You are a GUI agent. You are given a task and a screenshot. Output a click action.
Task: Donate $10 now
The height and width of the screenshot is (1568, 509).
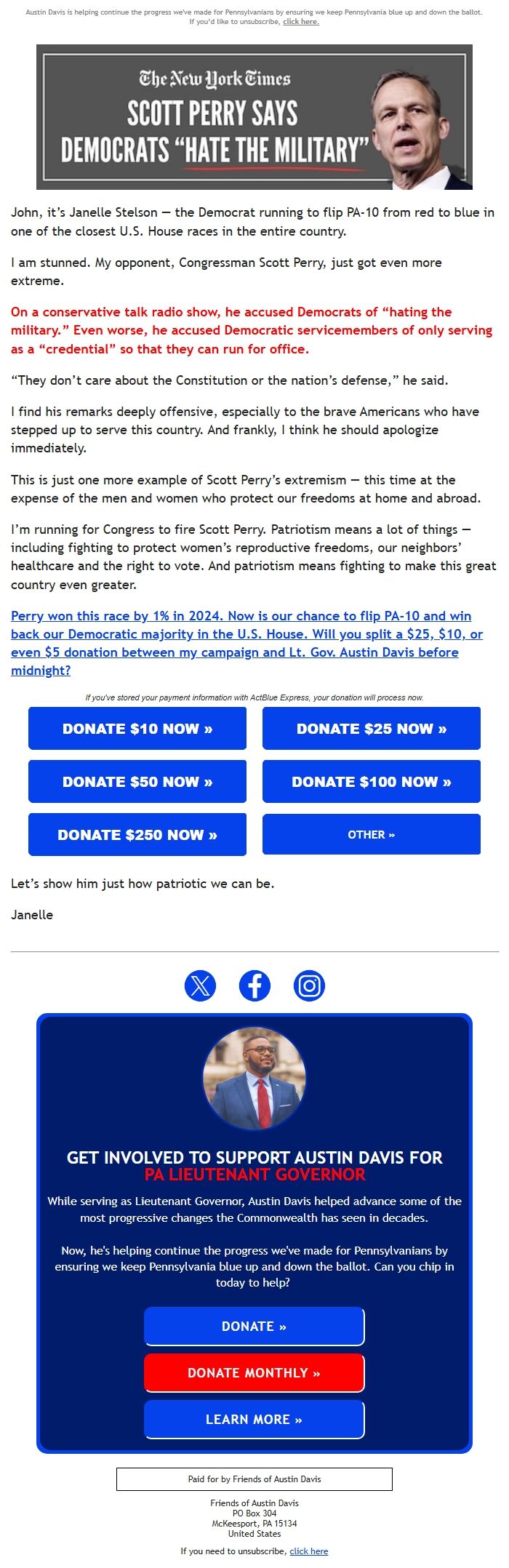pyautogui.click(x=137, y=728)
